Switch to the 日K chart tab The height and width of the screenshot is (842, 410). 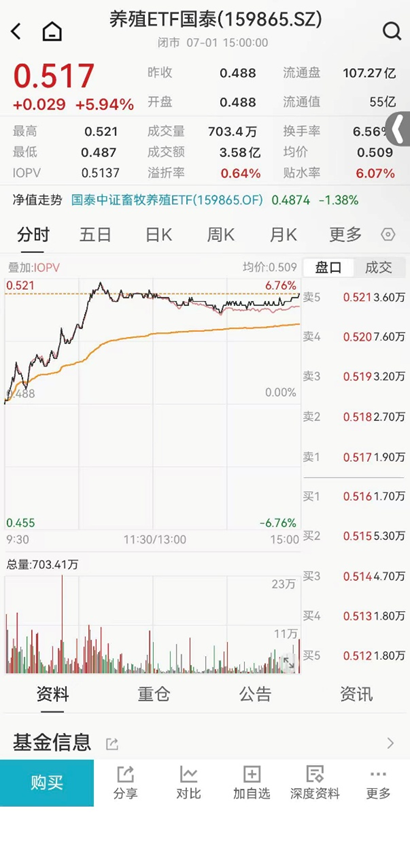158,235
